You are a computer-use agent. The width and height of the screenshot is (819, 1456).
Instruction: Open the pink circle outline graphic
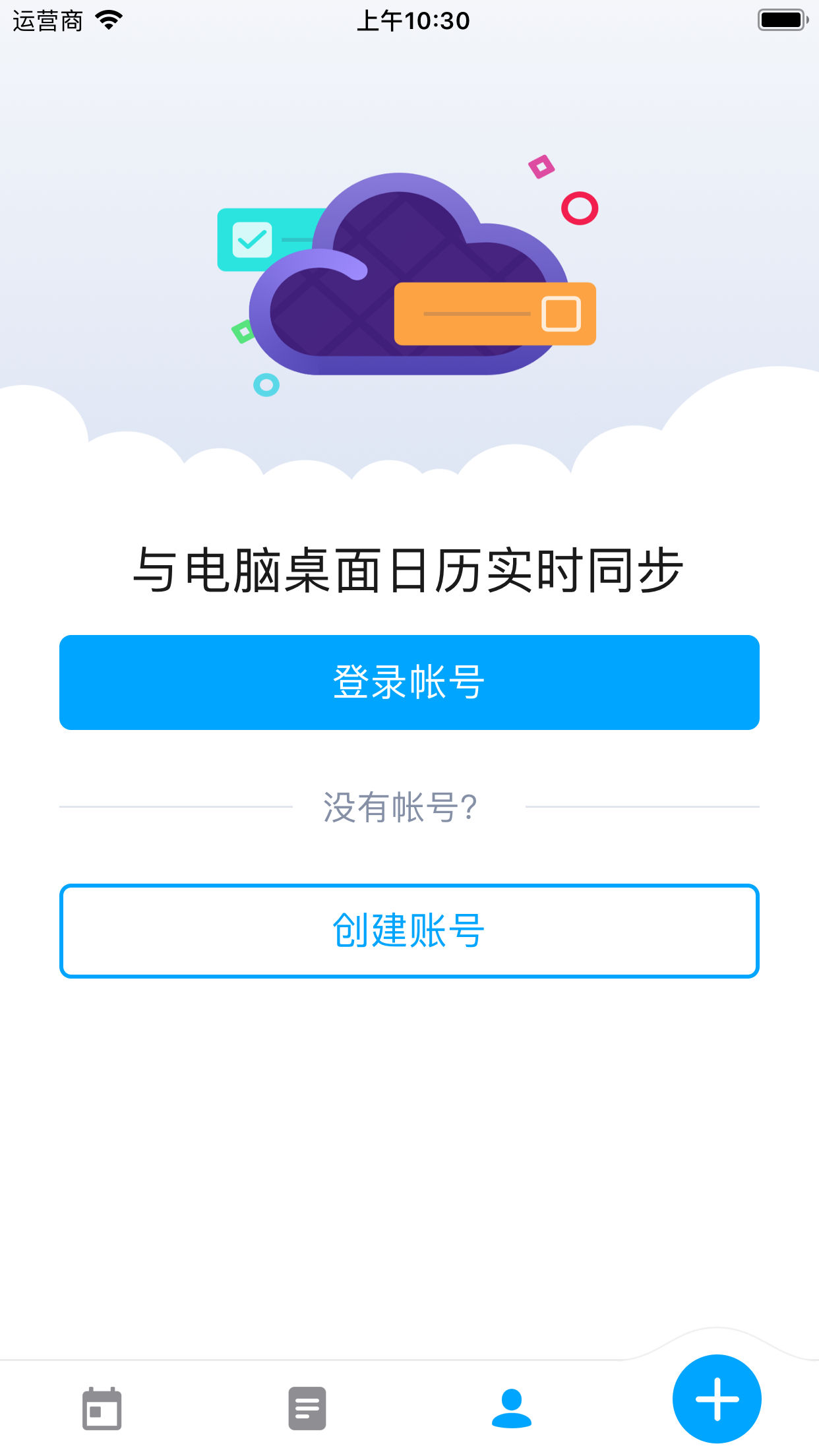(579, 206)
